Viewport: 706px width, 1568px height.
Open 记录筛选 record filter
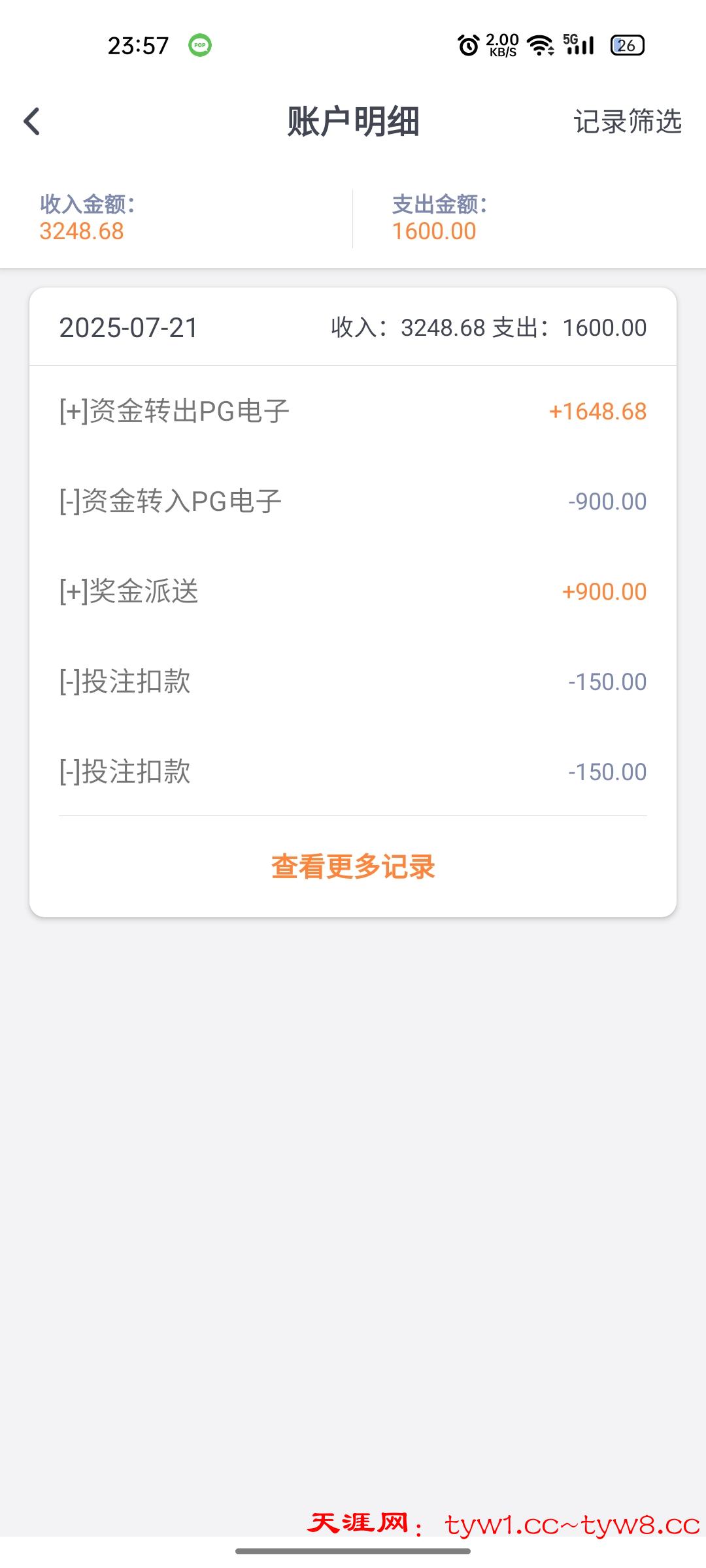[627, 122]
